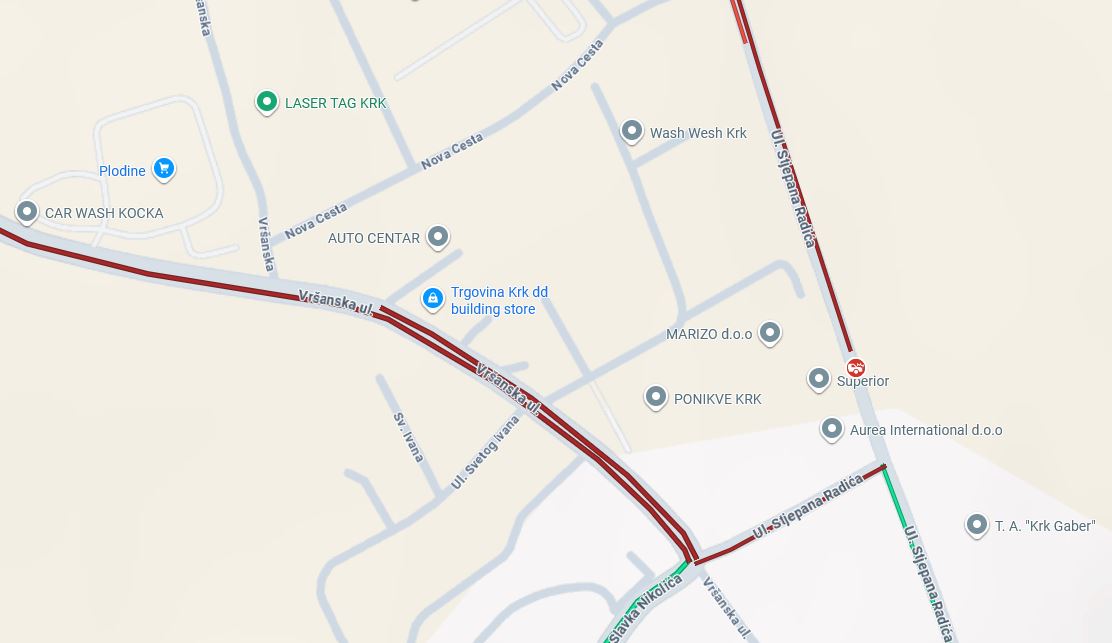Open the Superior place pin
The height and width of the screenshot is (643, 1112).
(x=819, y=378)
